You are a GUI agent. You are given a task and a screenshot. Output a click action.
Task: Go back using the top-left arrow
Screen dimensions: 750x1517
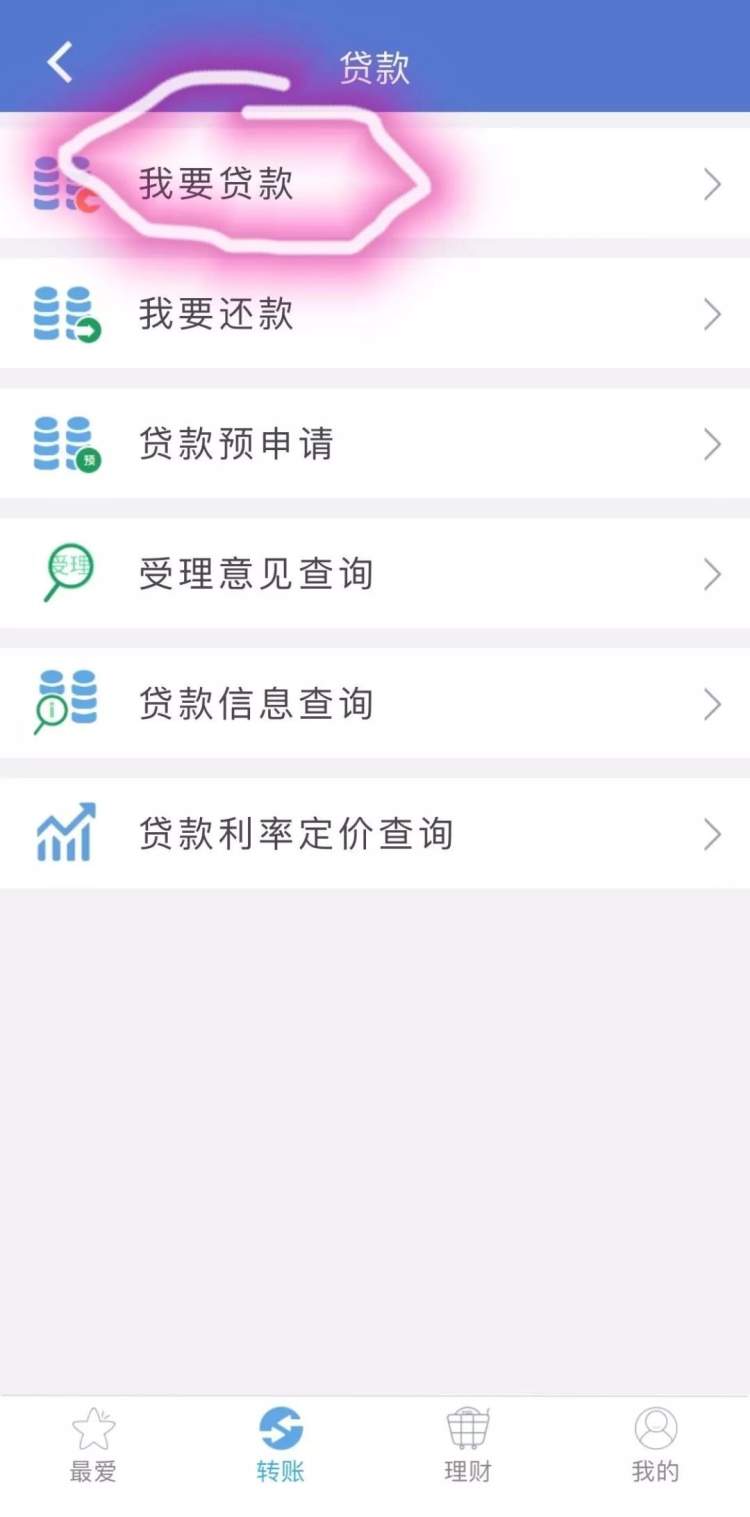(60, 63)
